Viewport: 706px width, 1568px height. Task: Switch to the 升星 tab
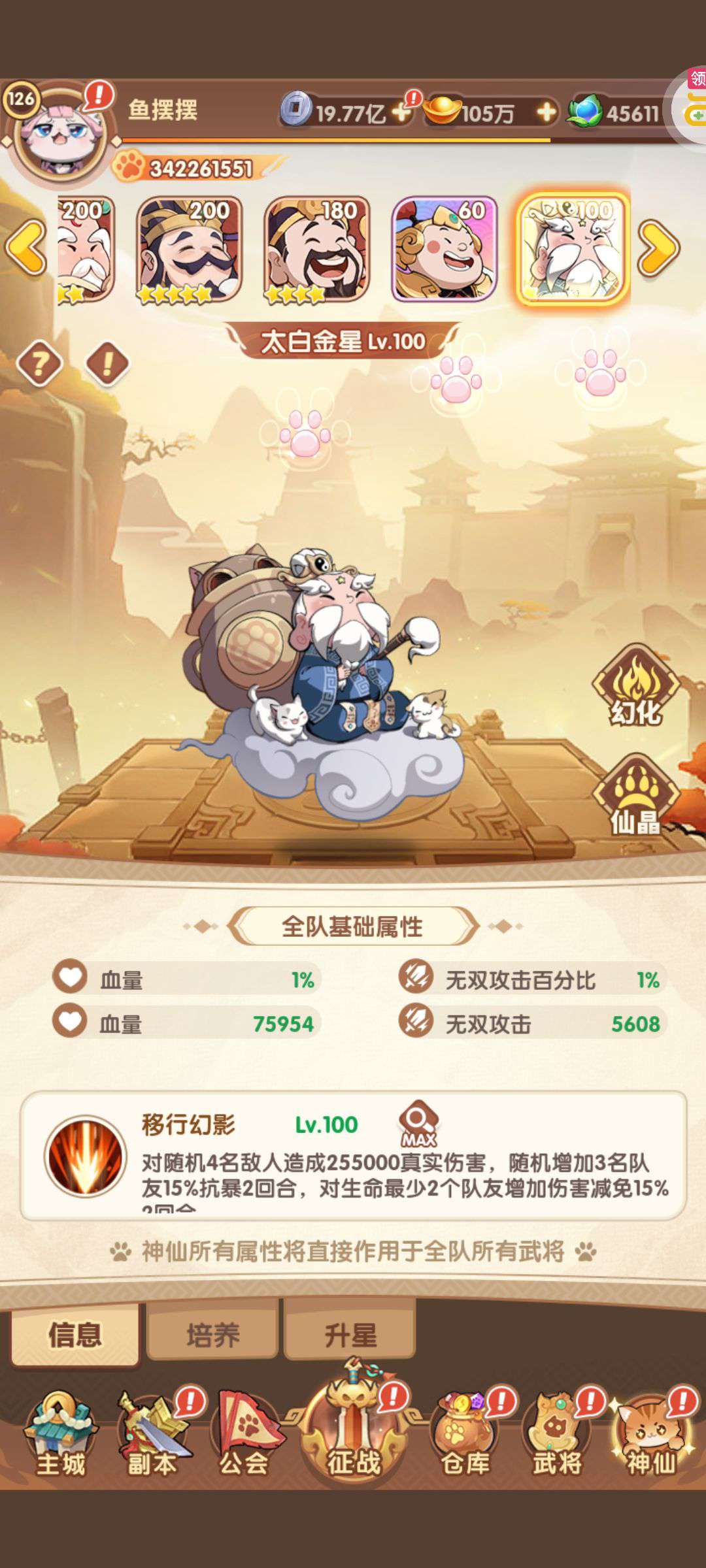(350, 1334)
